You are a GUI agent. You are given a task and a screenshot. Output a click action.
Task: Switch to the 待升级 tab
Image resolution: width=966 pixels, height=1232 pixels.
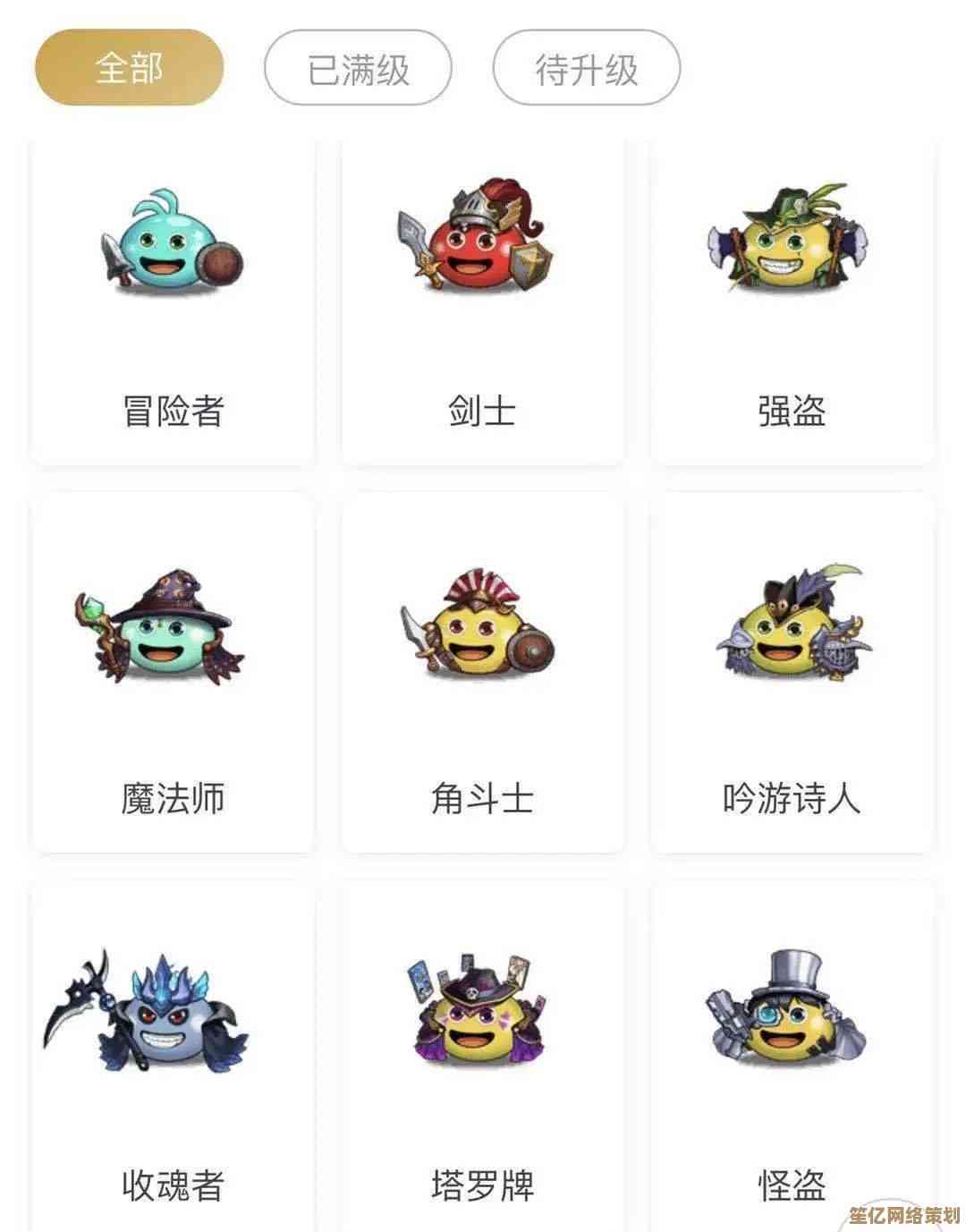pyautogui.click(x=587, y=68)
